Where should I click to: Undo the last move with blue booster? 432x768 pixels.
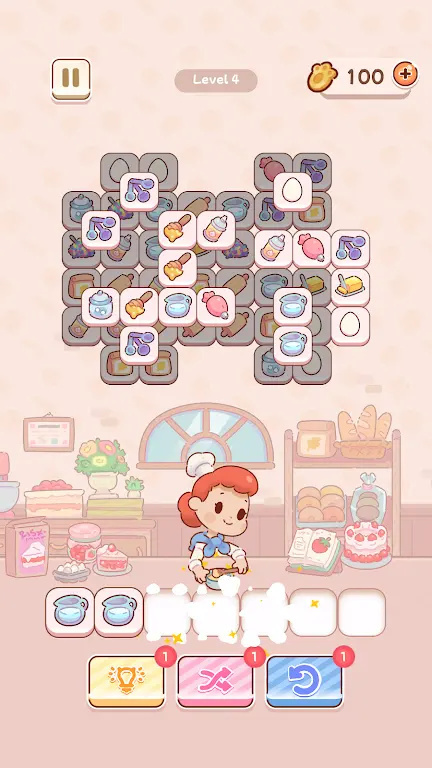pos(304,682)
